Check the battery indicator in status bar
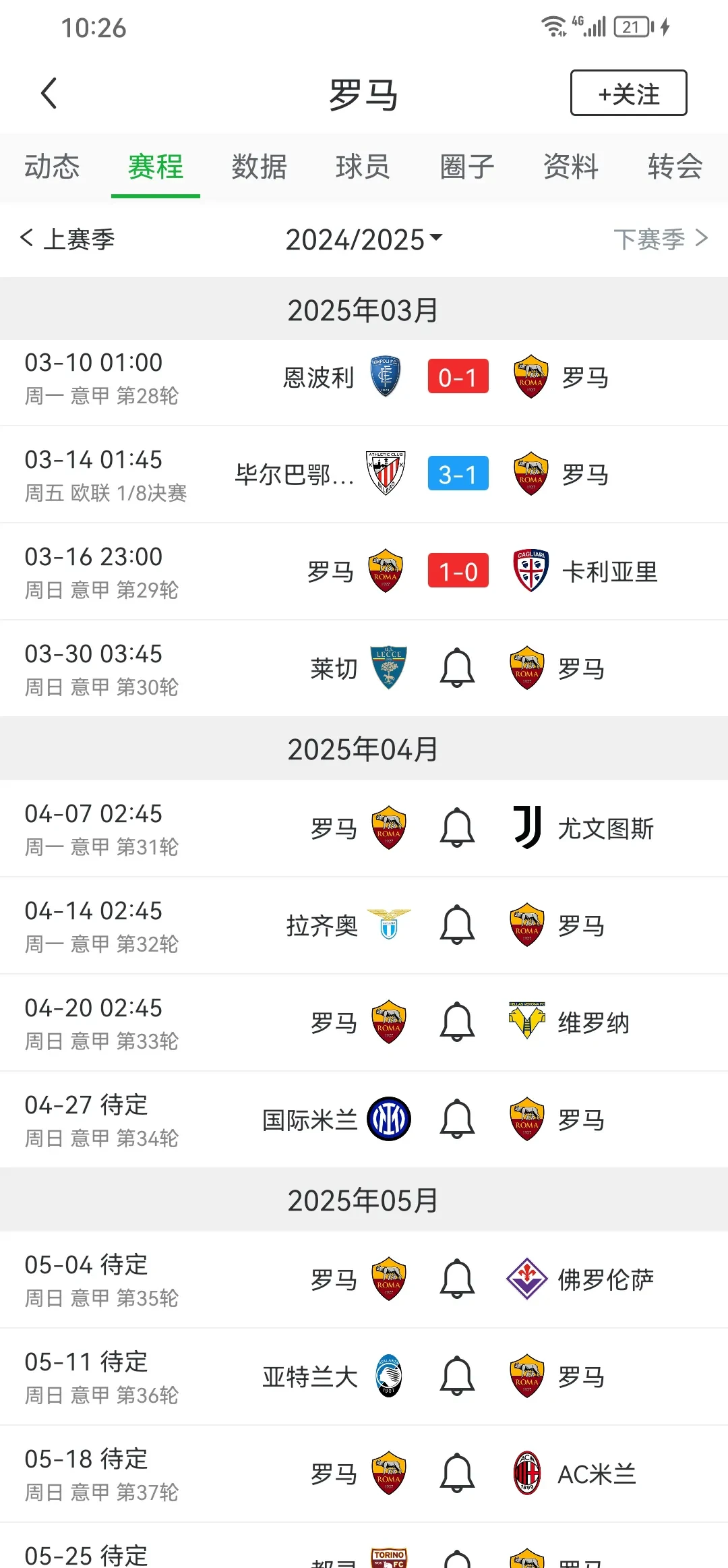The height and width of the screenshot is (1568, 728). click(631, 26)
